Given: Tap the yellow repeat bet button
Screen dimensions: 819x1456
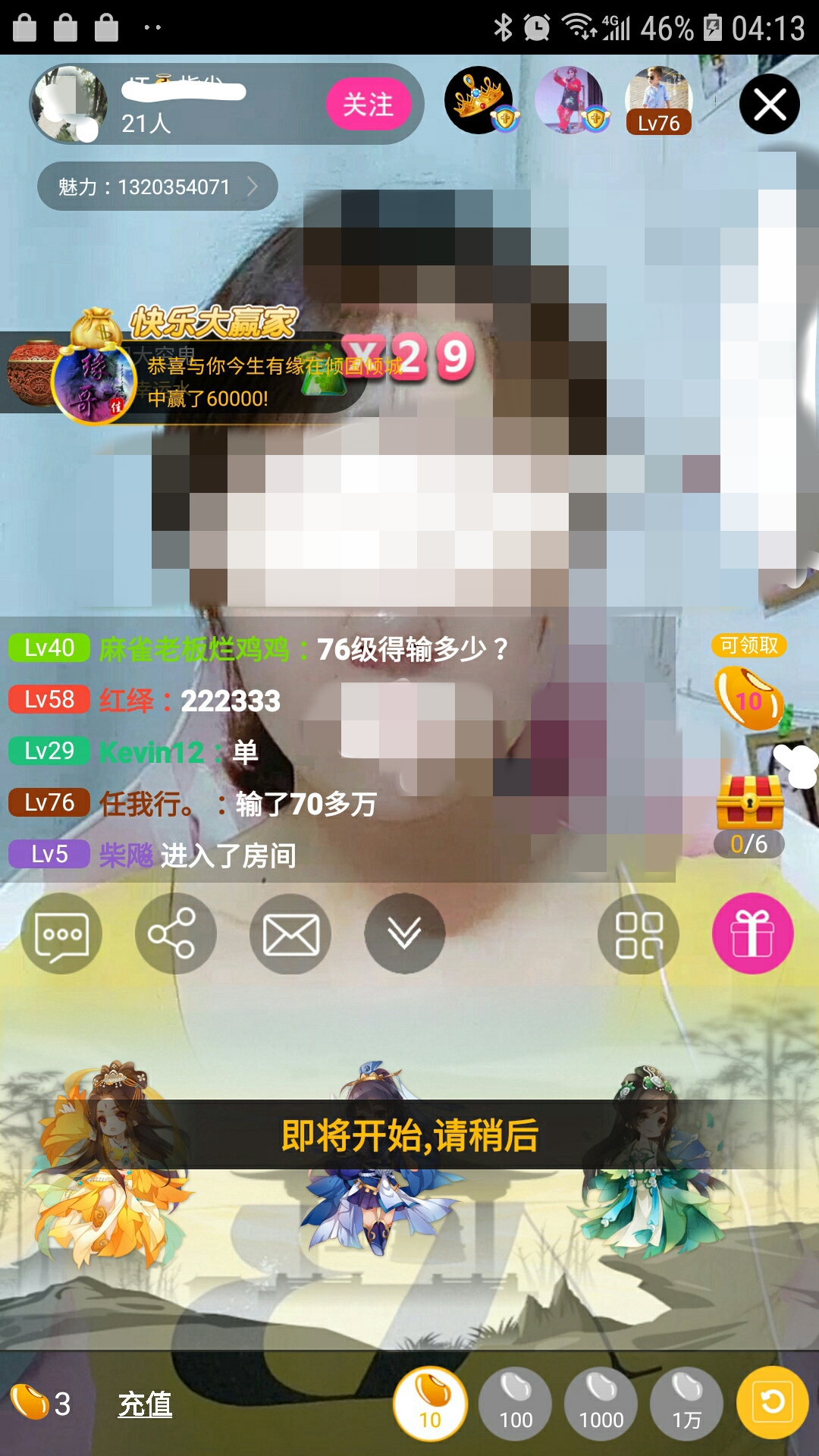Looking at the screenshot, I should coord(772,1402).
